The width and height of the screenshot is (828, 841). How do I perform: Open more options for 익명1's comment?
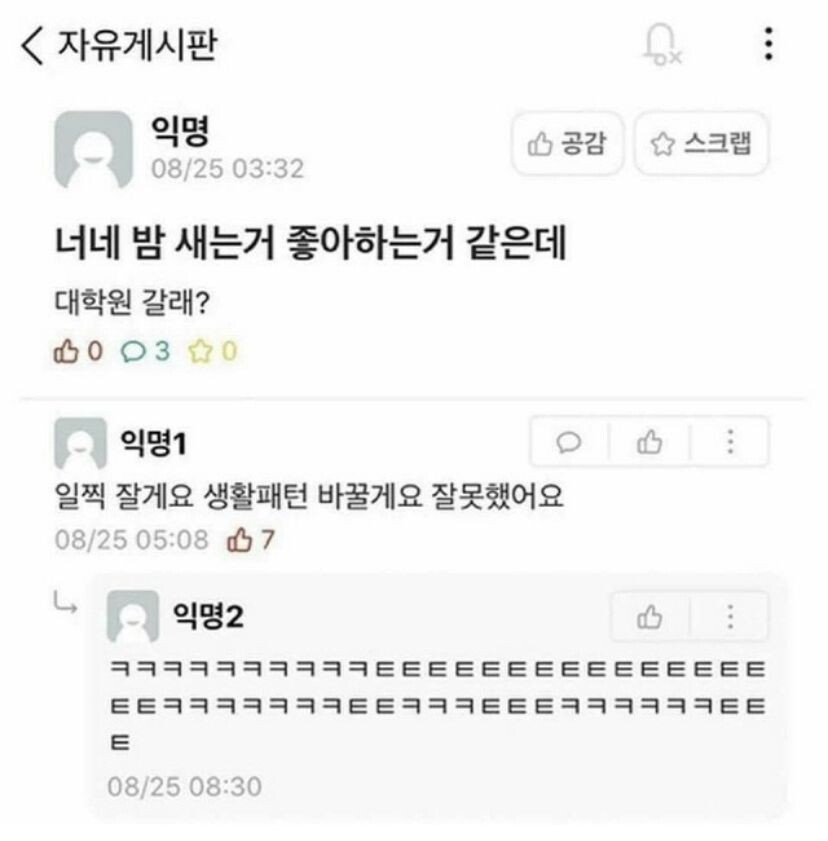click(x=730, y=442)
